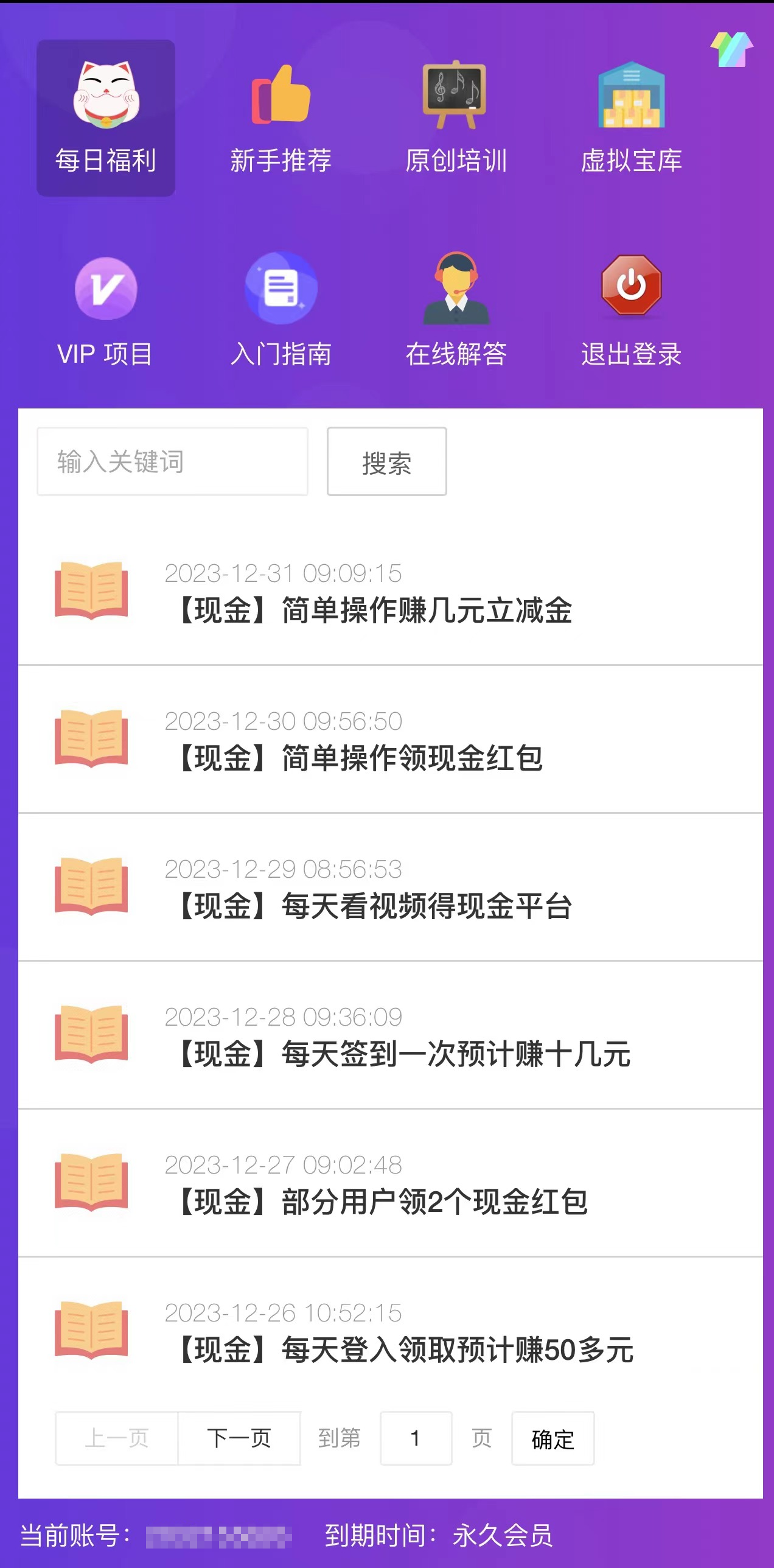This screenshot has width=774, height=1568.
Task: Open the theme shirt icon
Action: coord(731,50)
